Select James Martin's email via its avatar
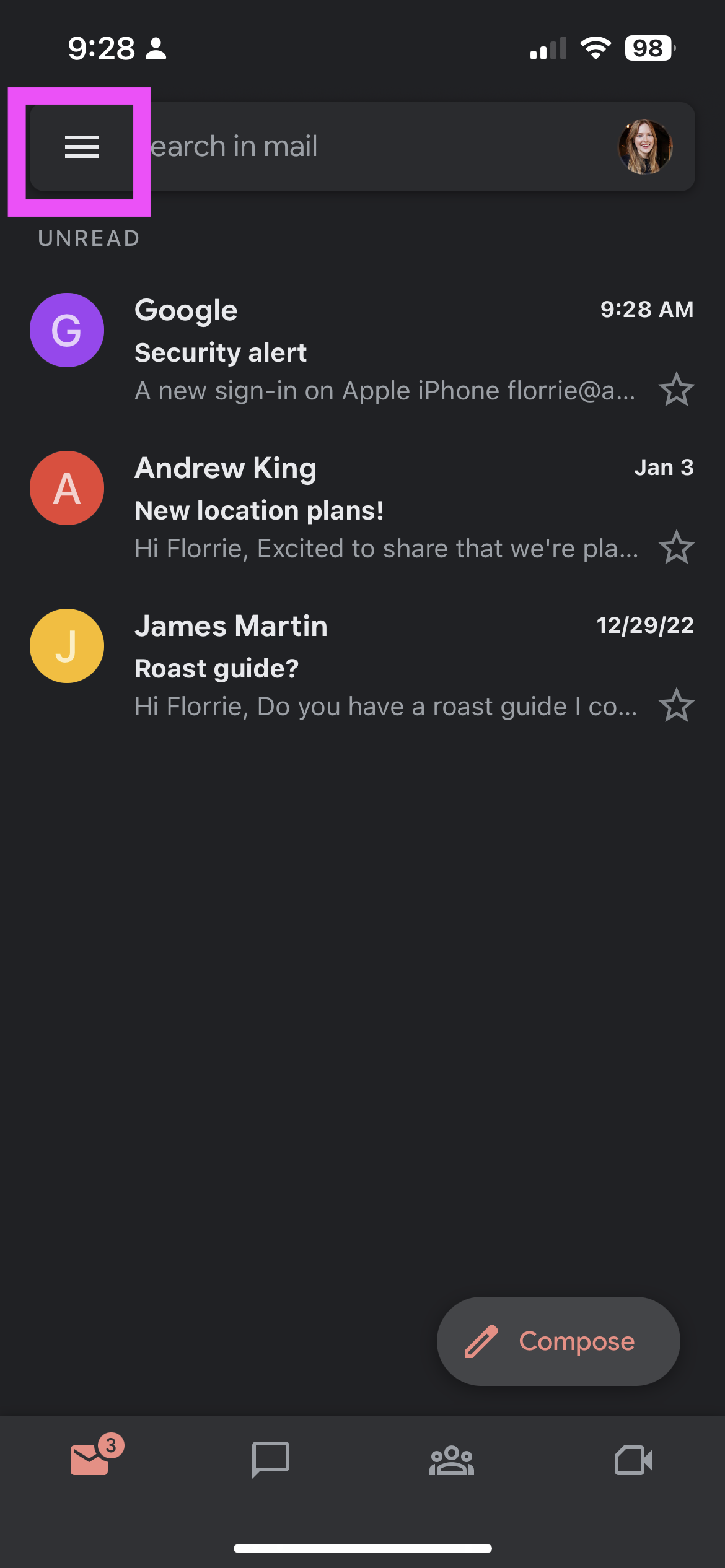 (66, 646)
